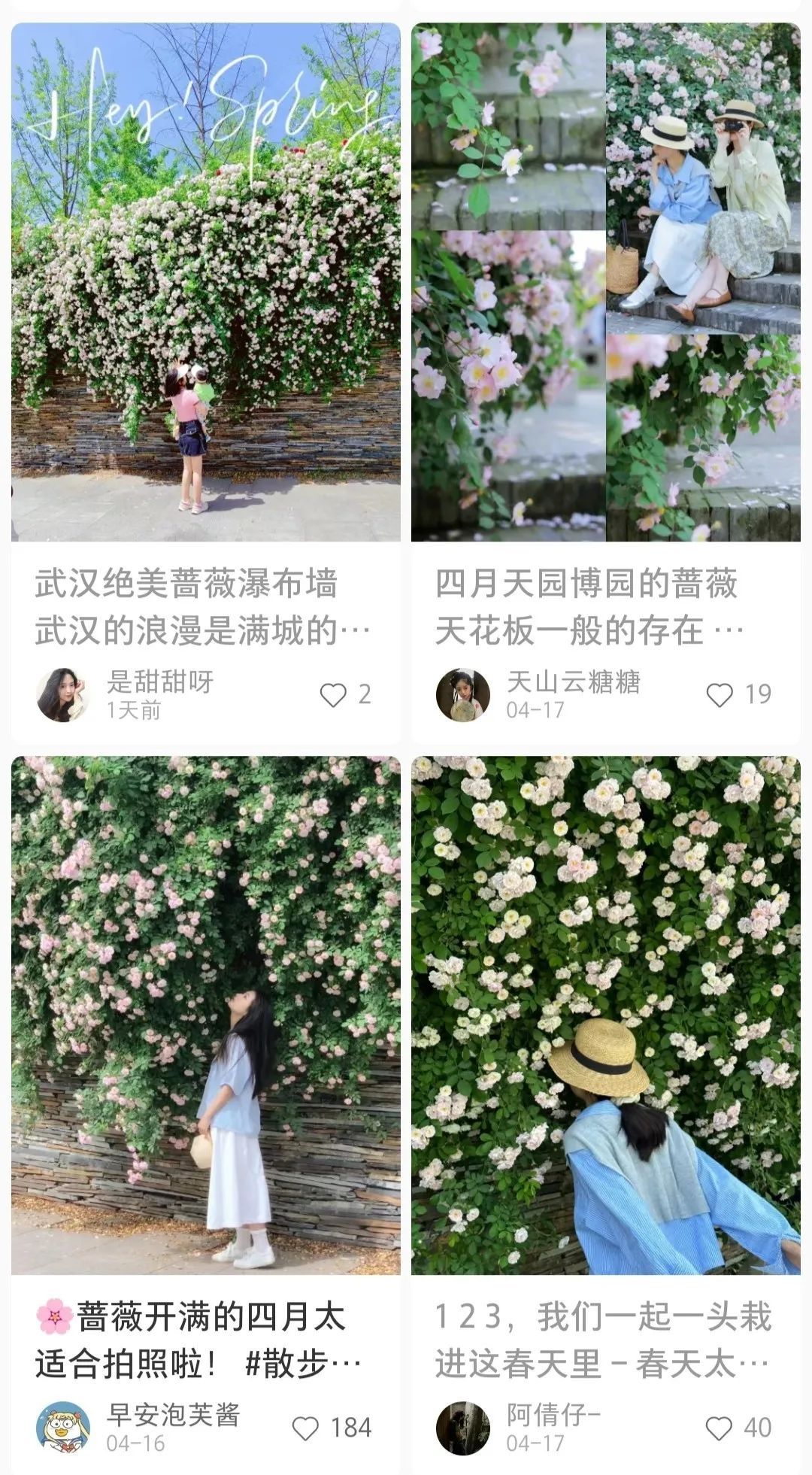Image resolution: width=812 pixels, height=1475 pixels.
Task: Open the 蔷薇开满的四月 post
Action: [x=205, y=1015]
